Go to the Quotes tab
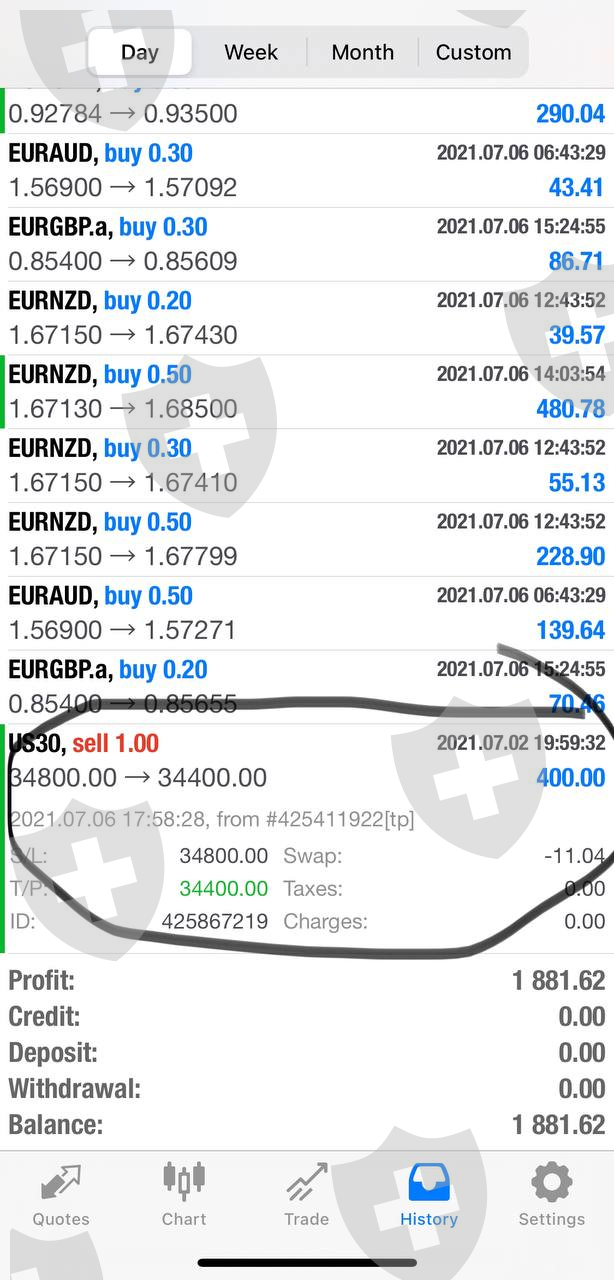This screenshot has height=1280, width=614. pyautogui.click(x=61, y=1196)
